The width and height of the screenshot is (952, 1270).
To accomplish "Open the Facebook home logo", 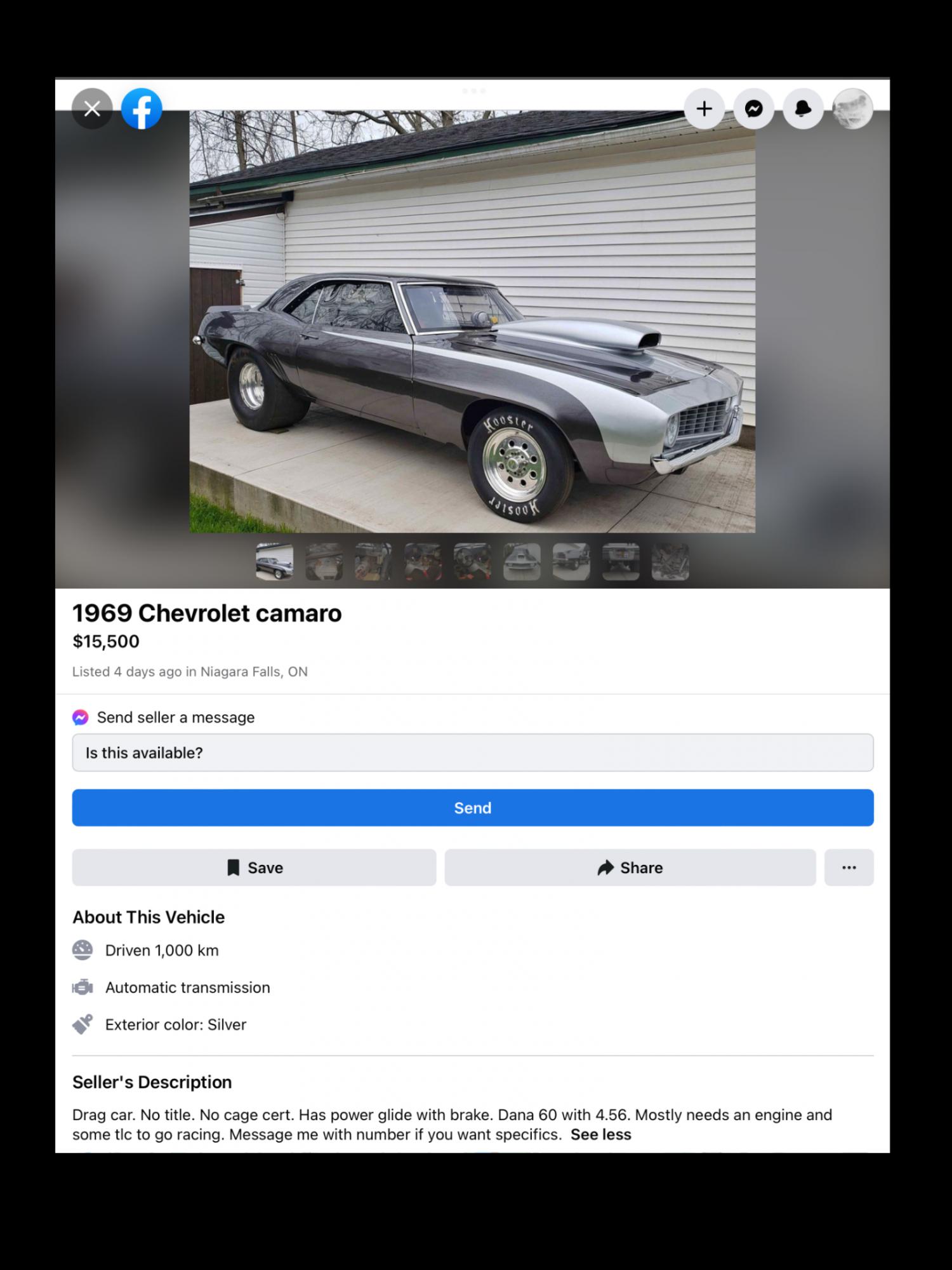I will click(142, 109).
